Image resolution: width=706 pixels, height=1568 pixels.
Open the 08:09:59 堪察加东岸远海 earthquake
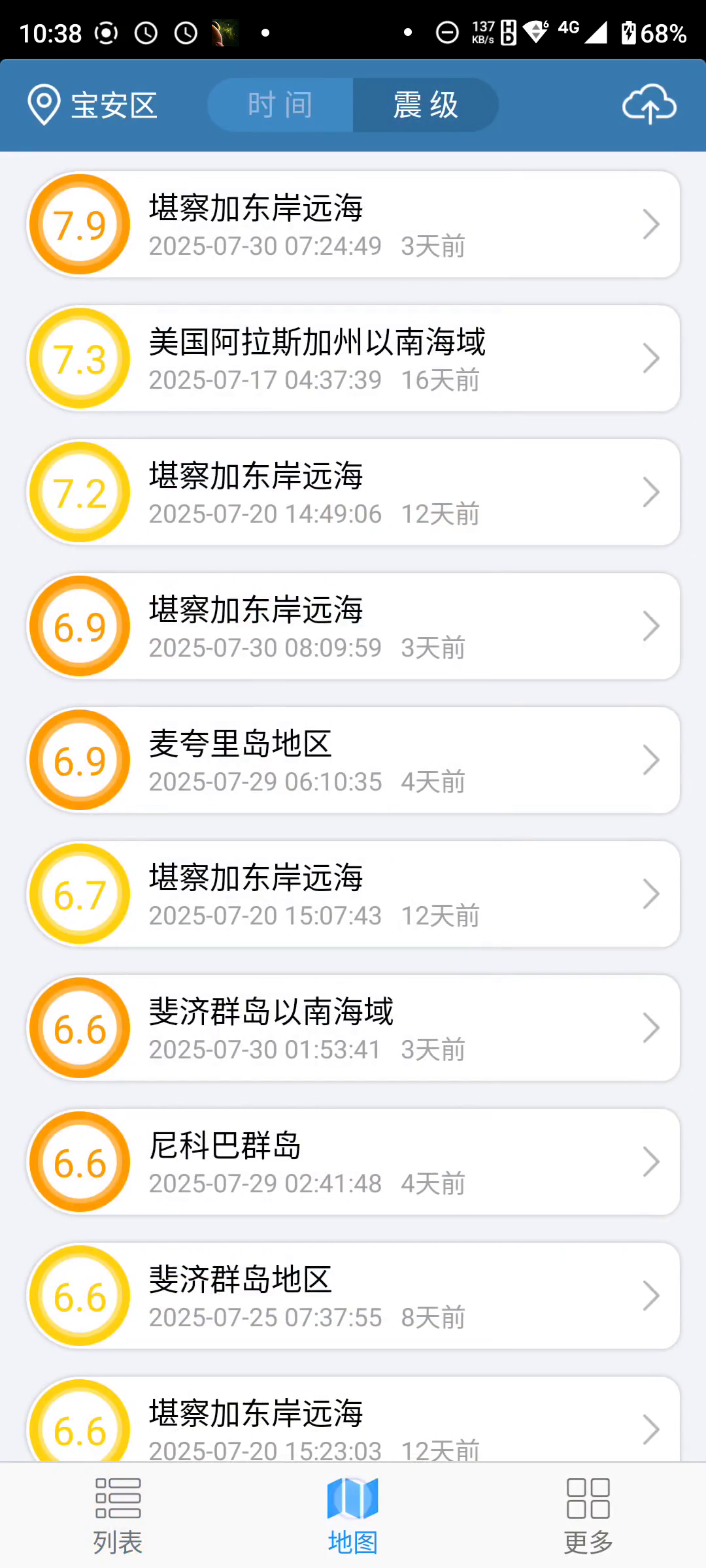pyautogui.click(x=353, y=627)
